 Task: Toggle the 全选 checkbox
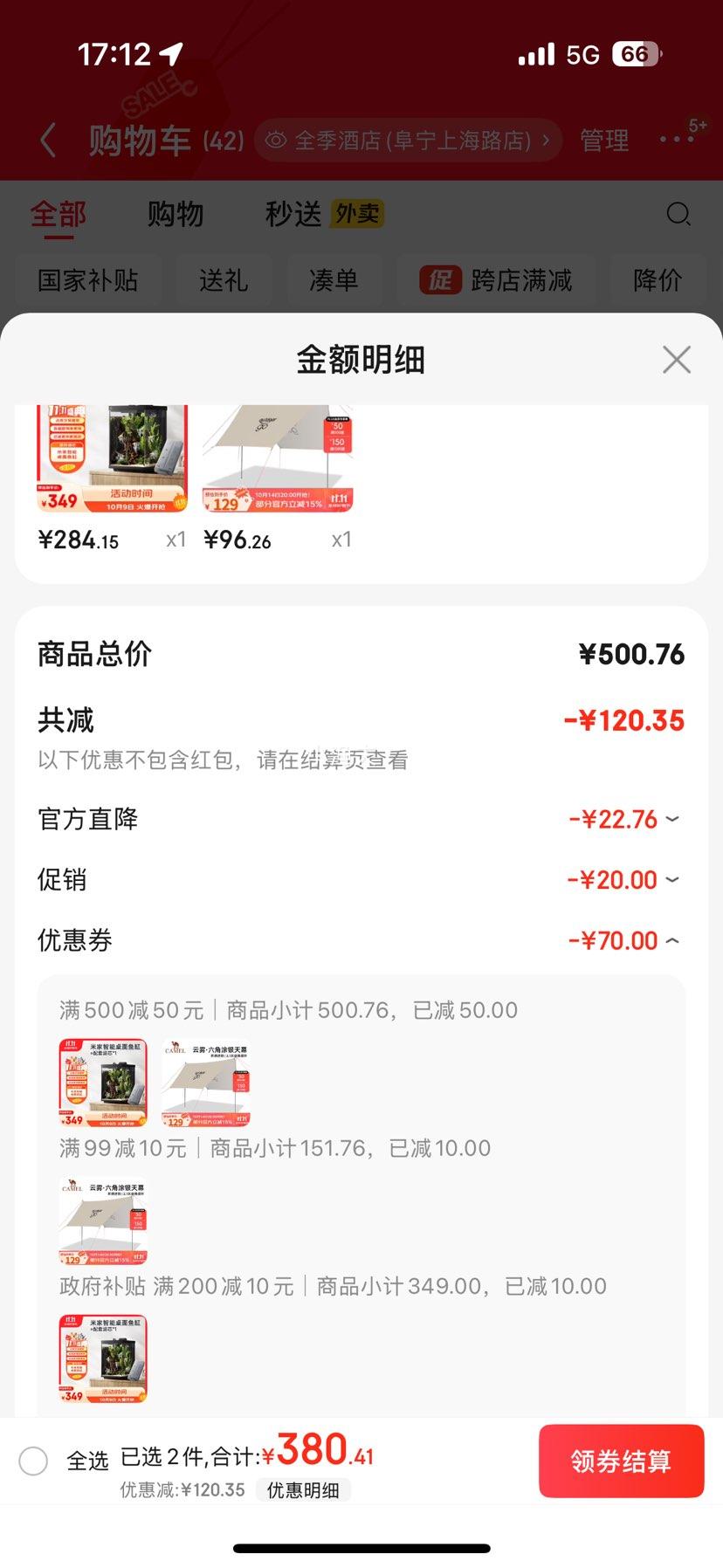[33, 1461]
